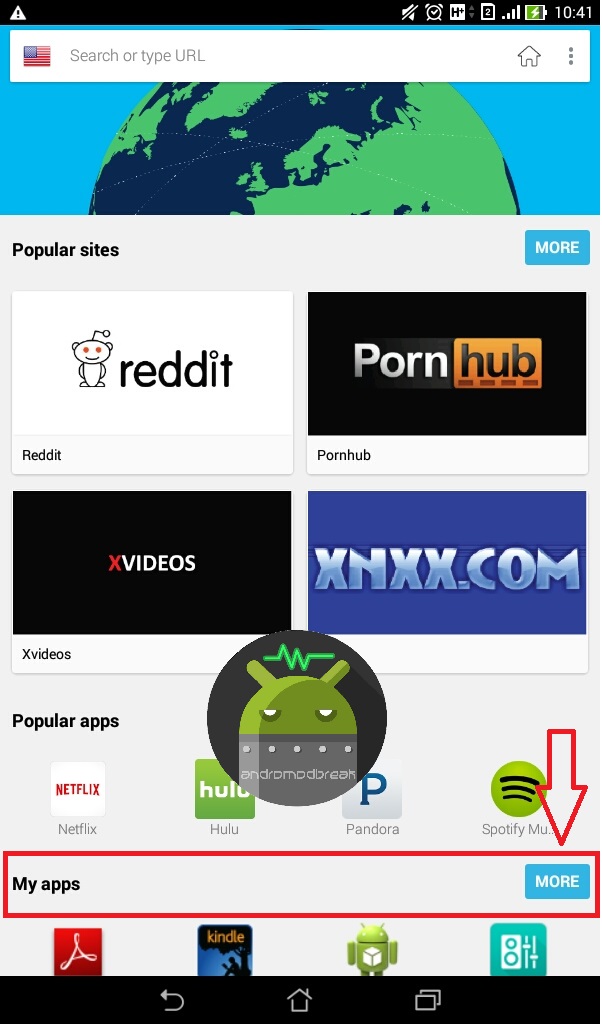602x1024 pixels.
Task: Open the recent apps overview
Action: (x=428, y=999)
